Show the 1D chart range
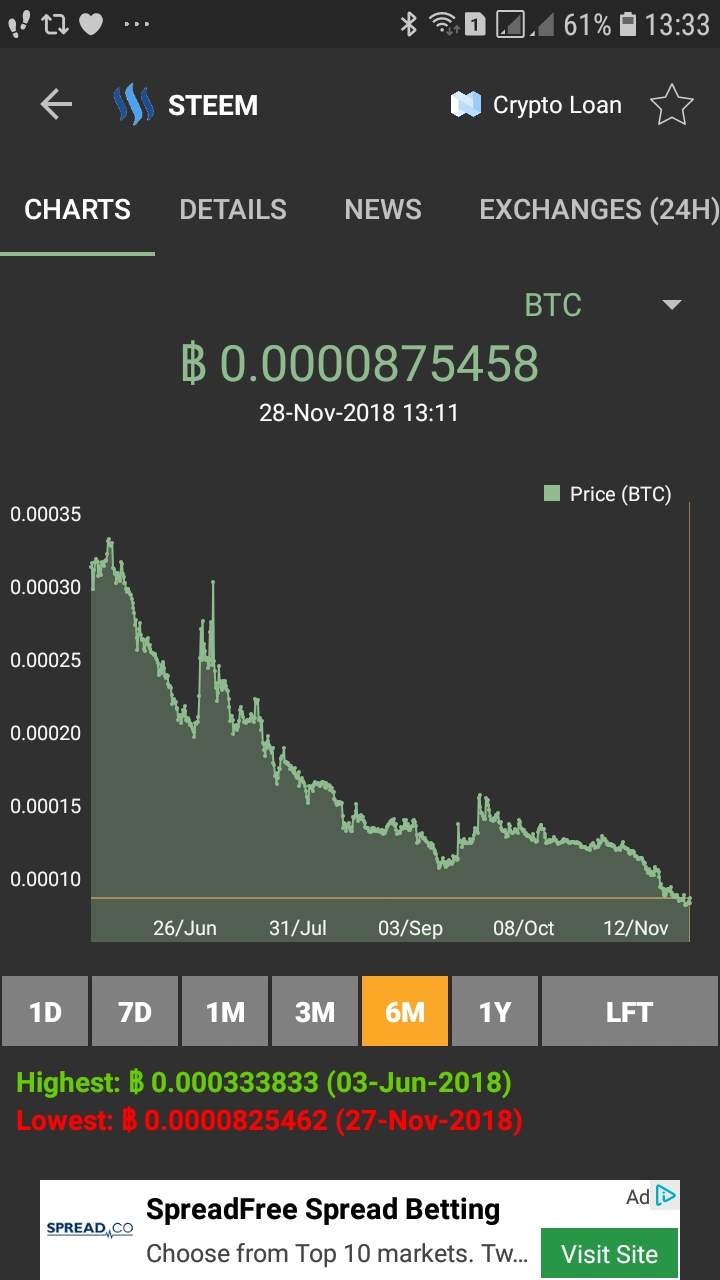720x1280 pixels. tap(45, 1012)
